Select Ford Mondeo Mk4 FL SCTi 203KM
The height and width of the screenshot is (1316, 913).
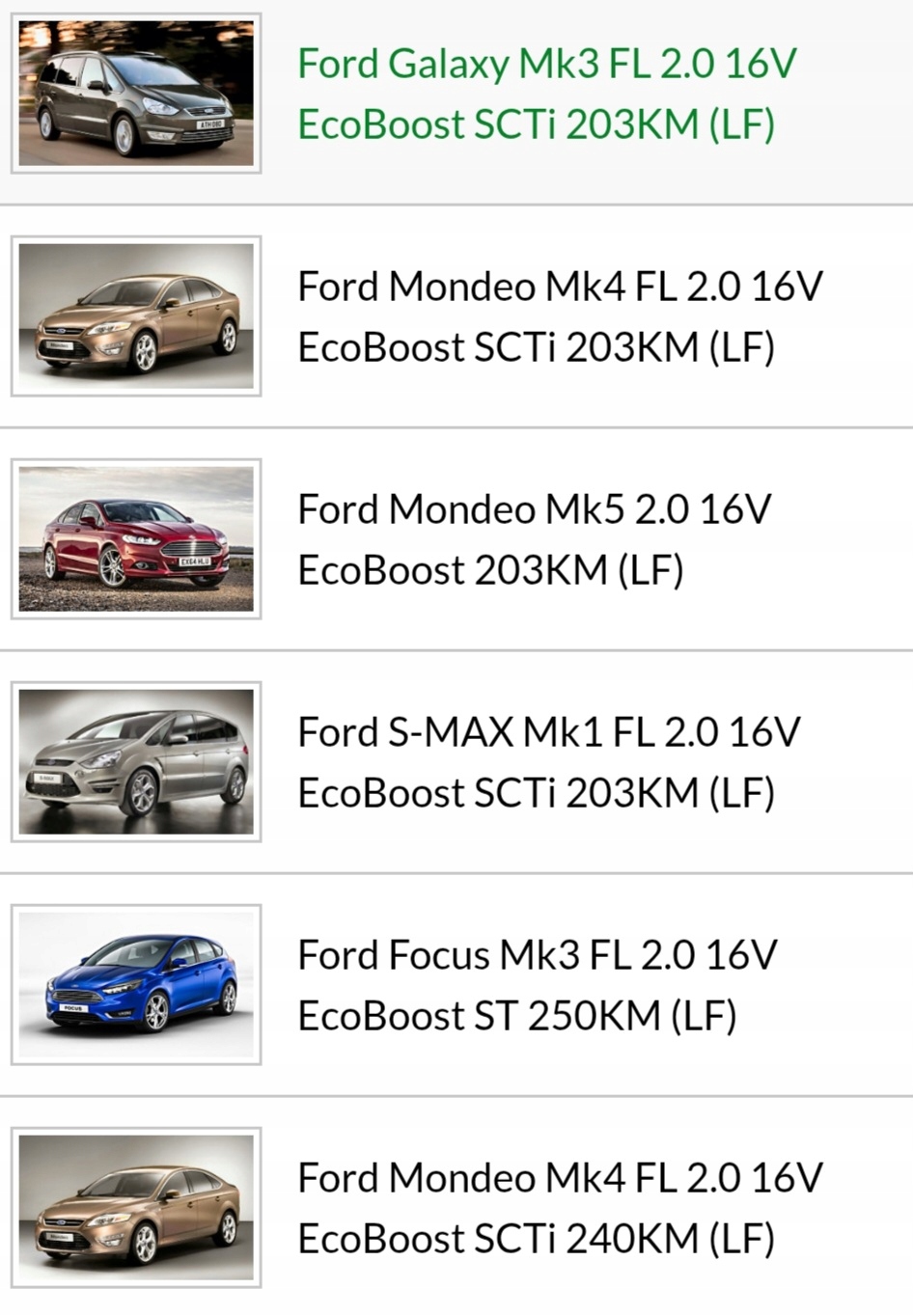[x=560, y=316]
